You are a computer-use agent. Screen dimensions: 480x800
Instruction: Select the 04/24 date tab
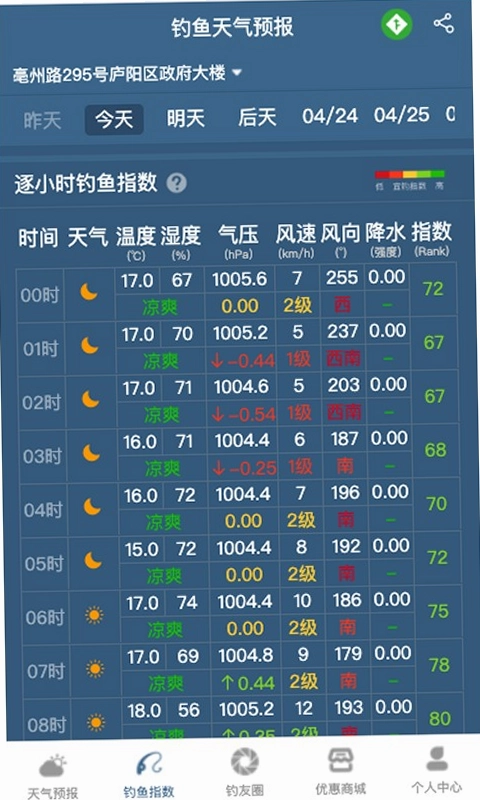pos(330,116)
